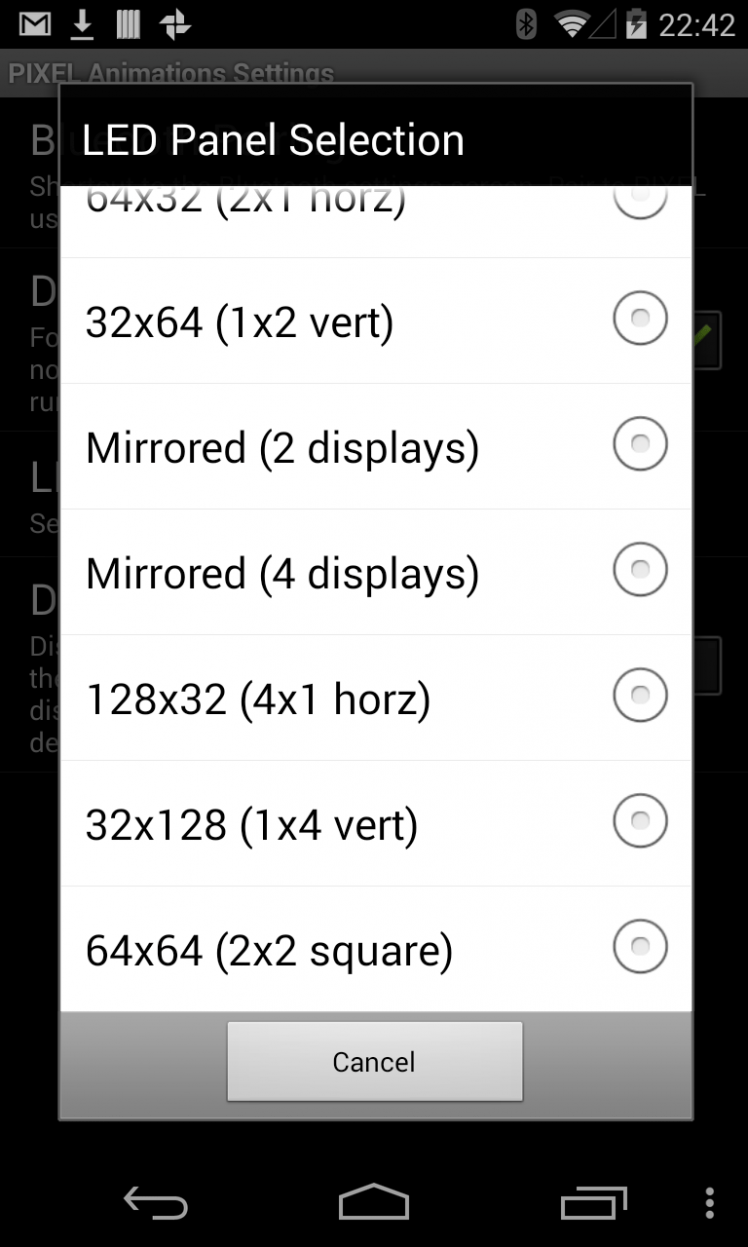Image resolution: width=748 pixels, height=1247 pixels.
Task: Tap the system home button
Action: click(374, 1202)
